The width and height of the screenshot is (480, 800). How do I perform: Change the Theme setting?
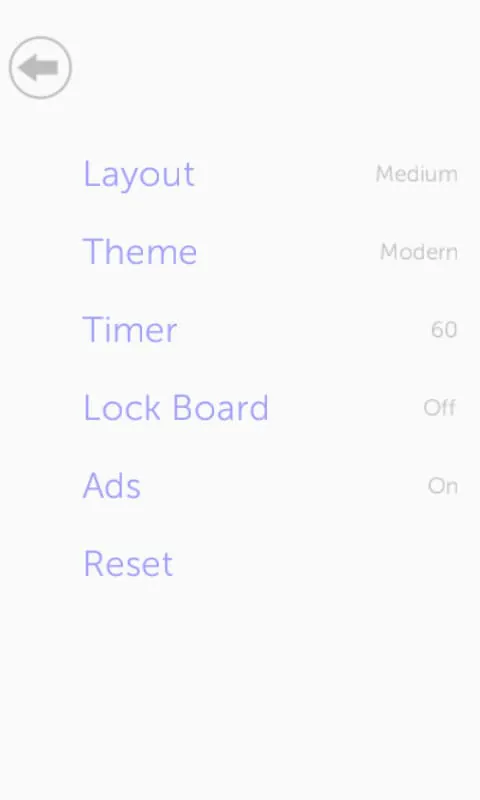[x=270, y=252]
